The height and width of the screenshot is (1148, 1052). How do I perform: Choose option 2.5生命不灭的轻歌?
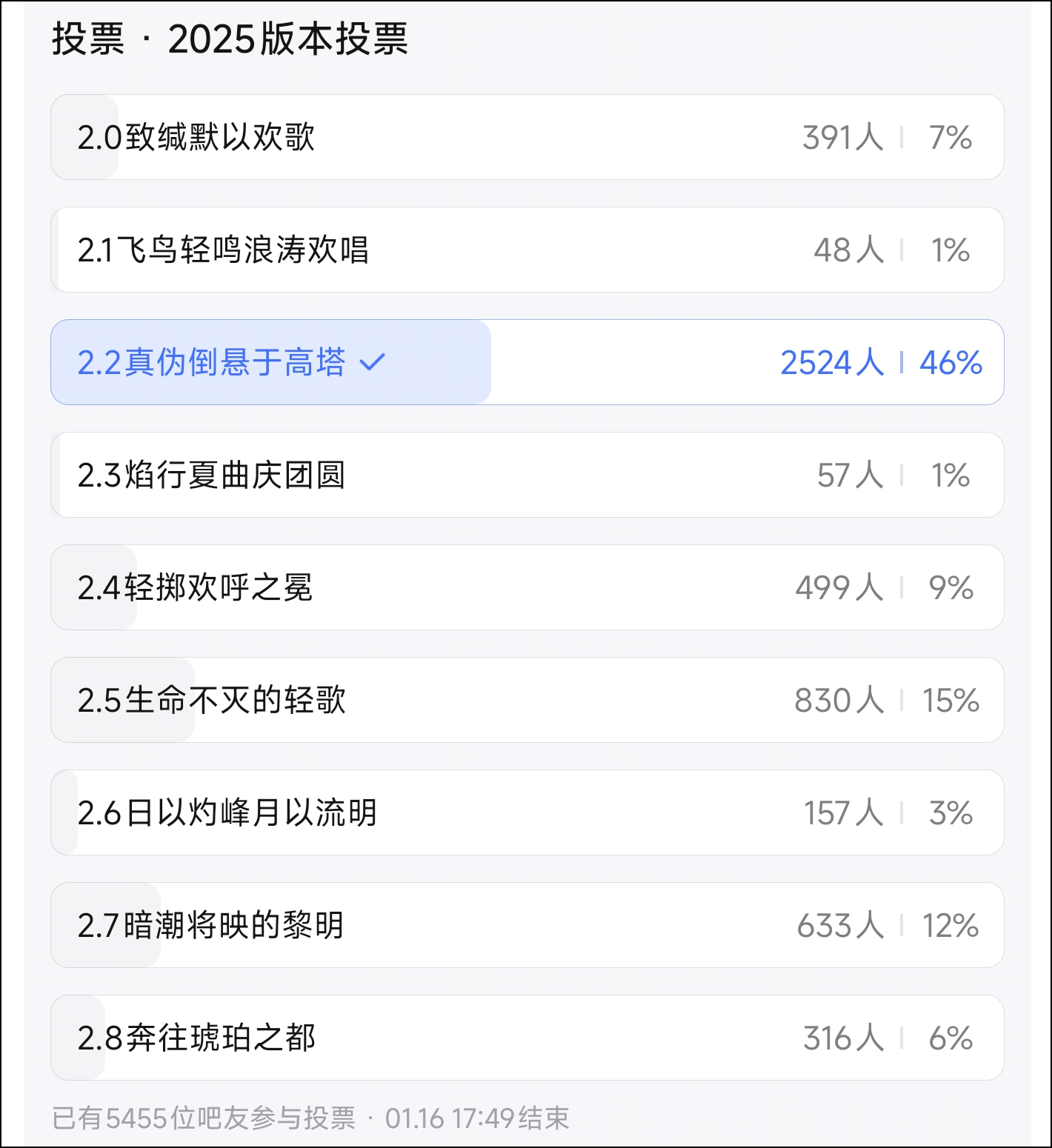(x=526, y=701)
